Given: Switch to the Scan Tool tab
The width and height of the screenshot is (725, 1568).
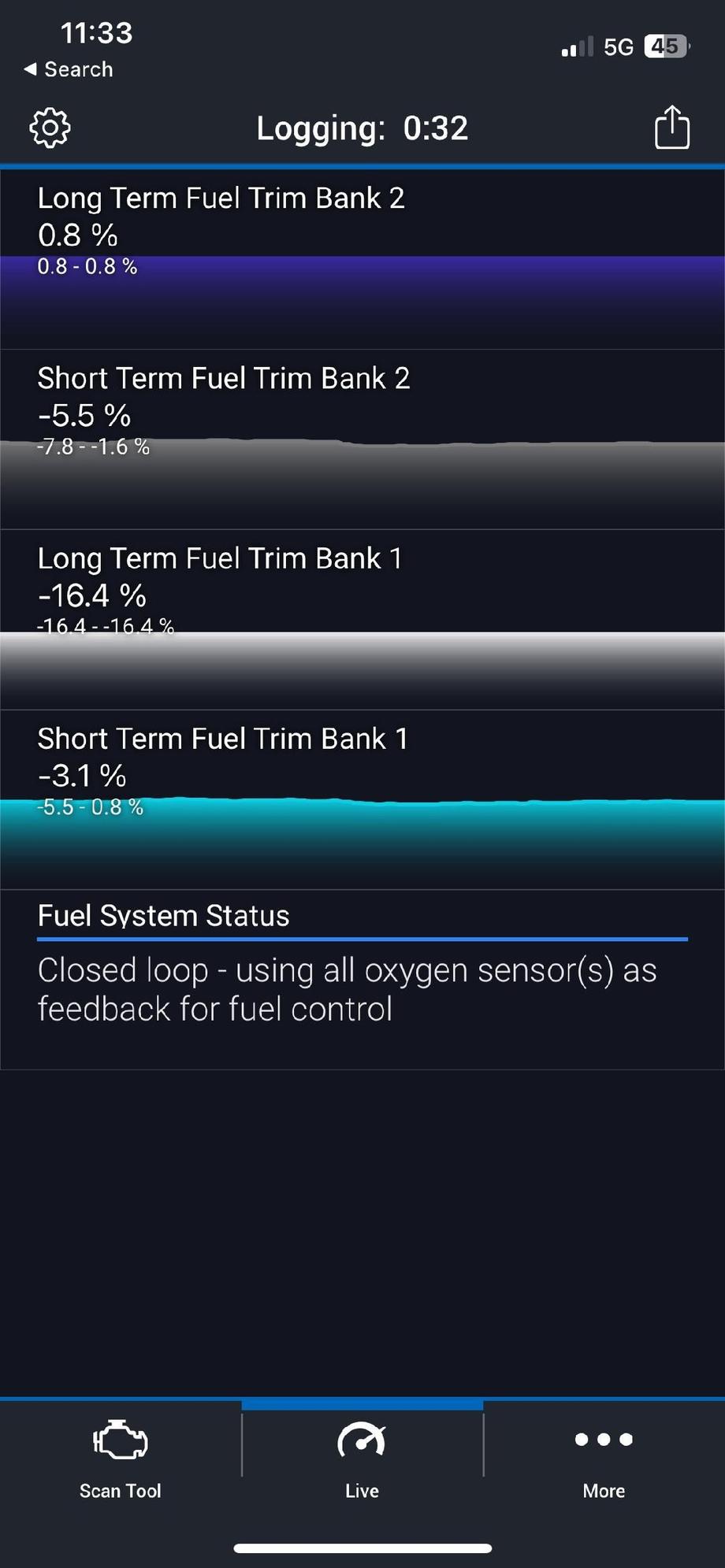Looking at the screenshot, I should click(x=119, y=1465).
